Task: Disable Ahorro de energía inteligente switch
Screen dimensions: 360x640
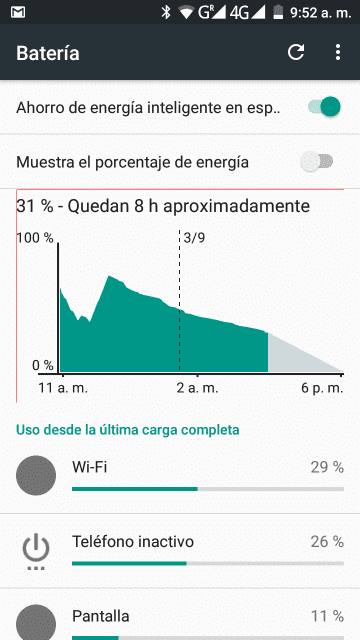Action: [x=324, y=107]
